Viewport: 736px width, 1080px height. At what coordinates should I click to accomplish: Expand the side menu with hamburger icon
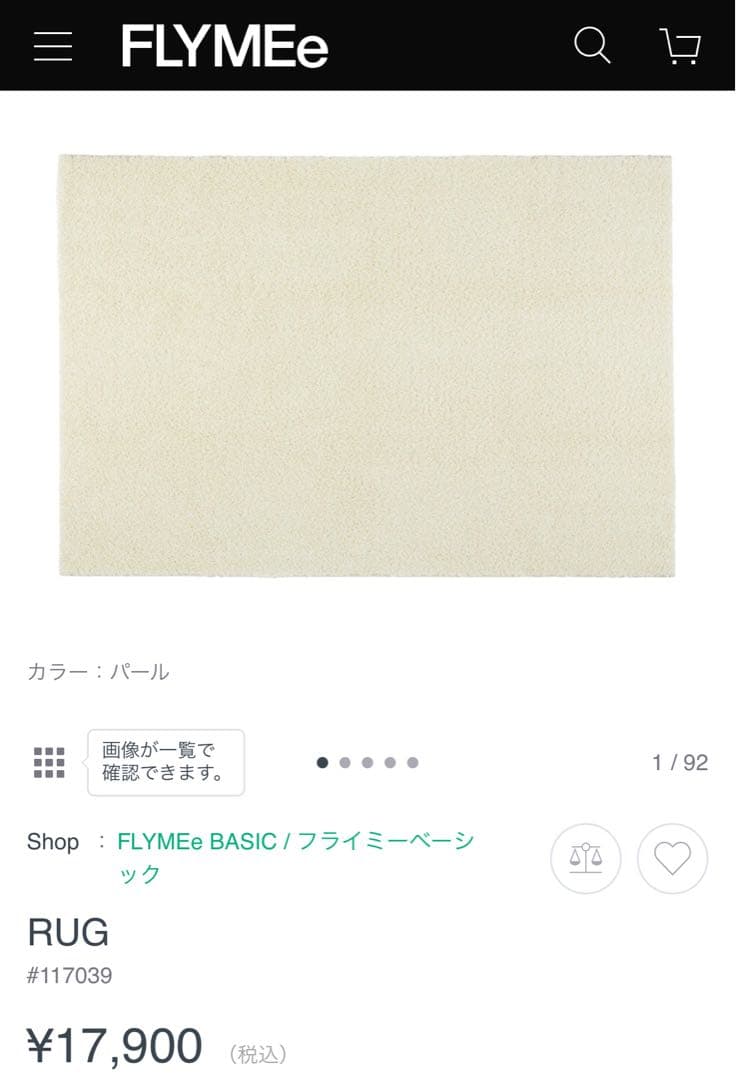pos(53,46)
